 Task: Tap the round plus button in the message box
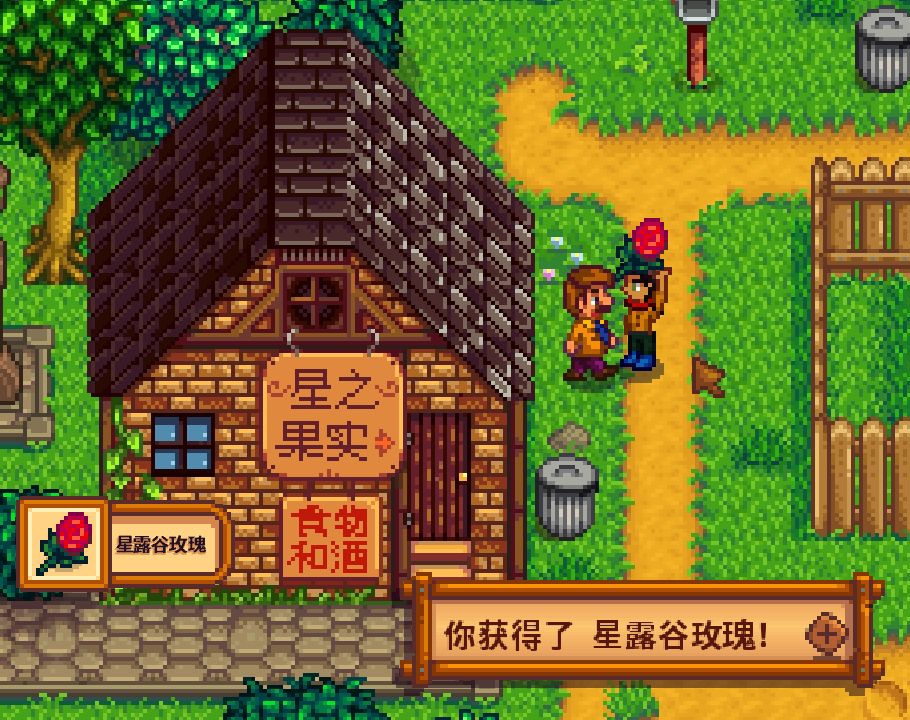click(x=827, y=633)
